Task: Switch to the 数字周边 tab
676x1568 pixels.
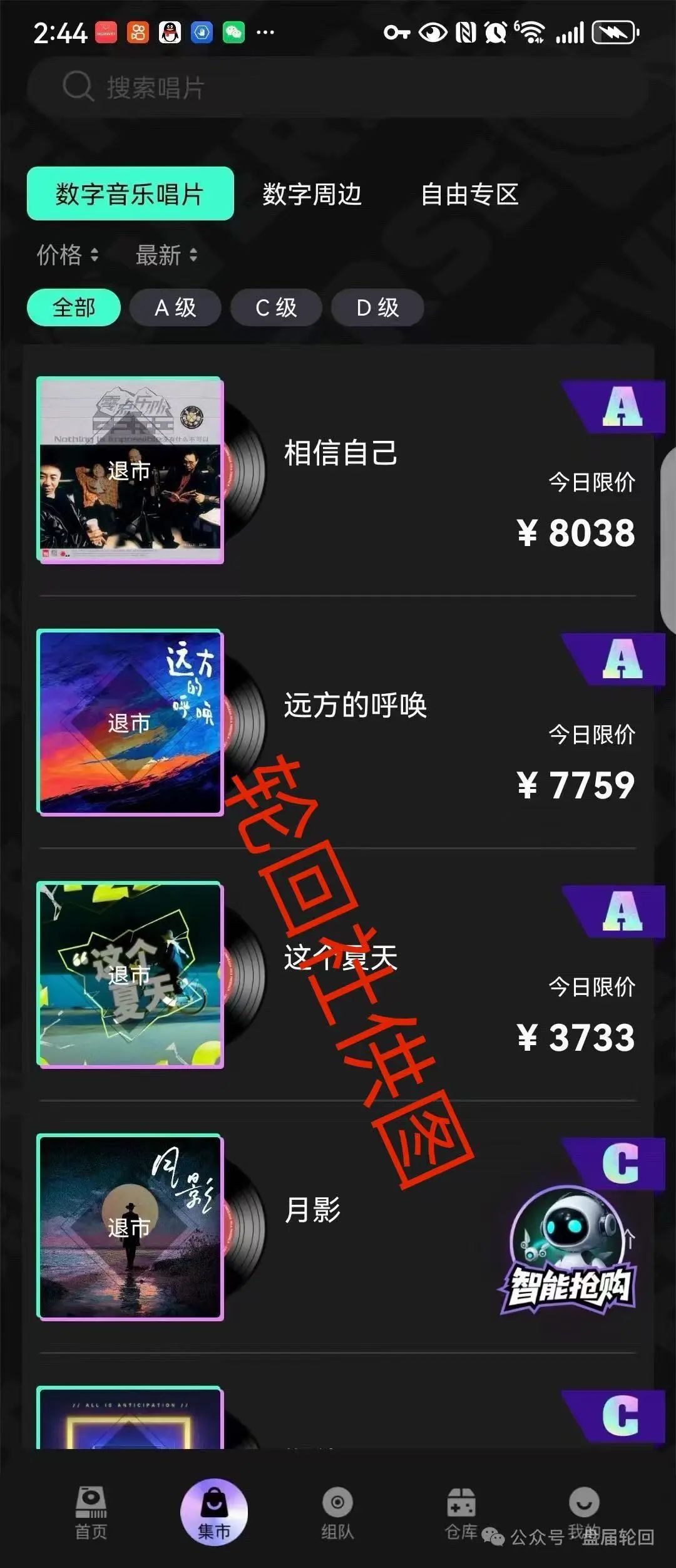Action: (312, 195)
